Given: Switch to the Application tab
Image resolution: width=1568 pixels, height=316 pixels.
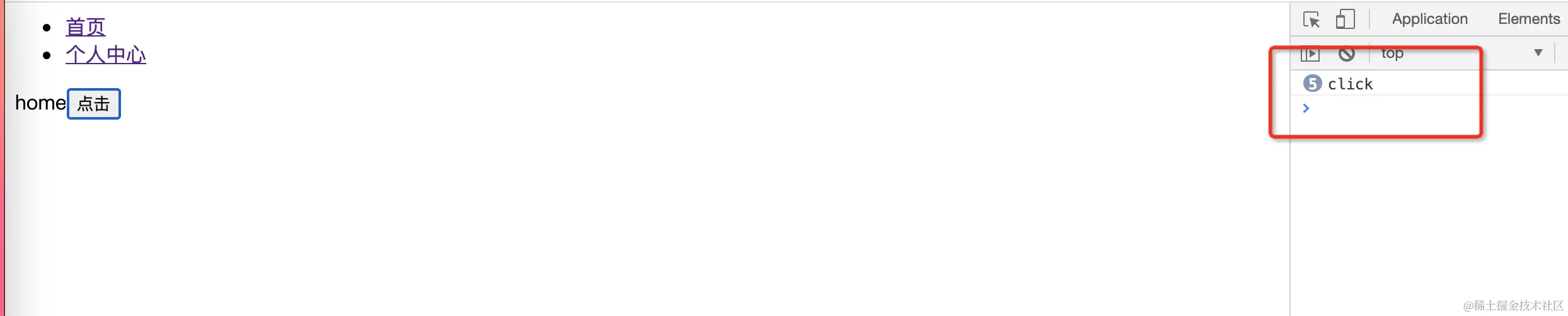Looking at the screenshot, I should tap(1429, 20).
